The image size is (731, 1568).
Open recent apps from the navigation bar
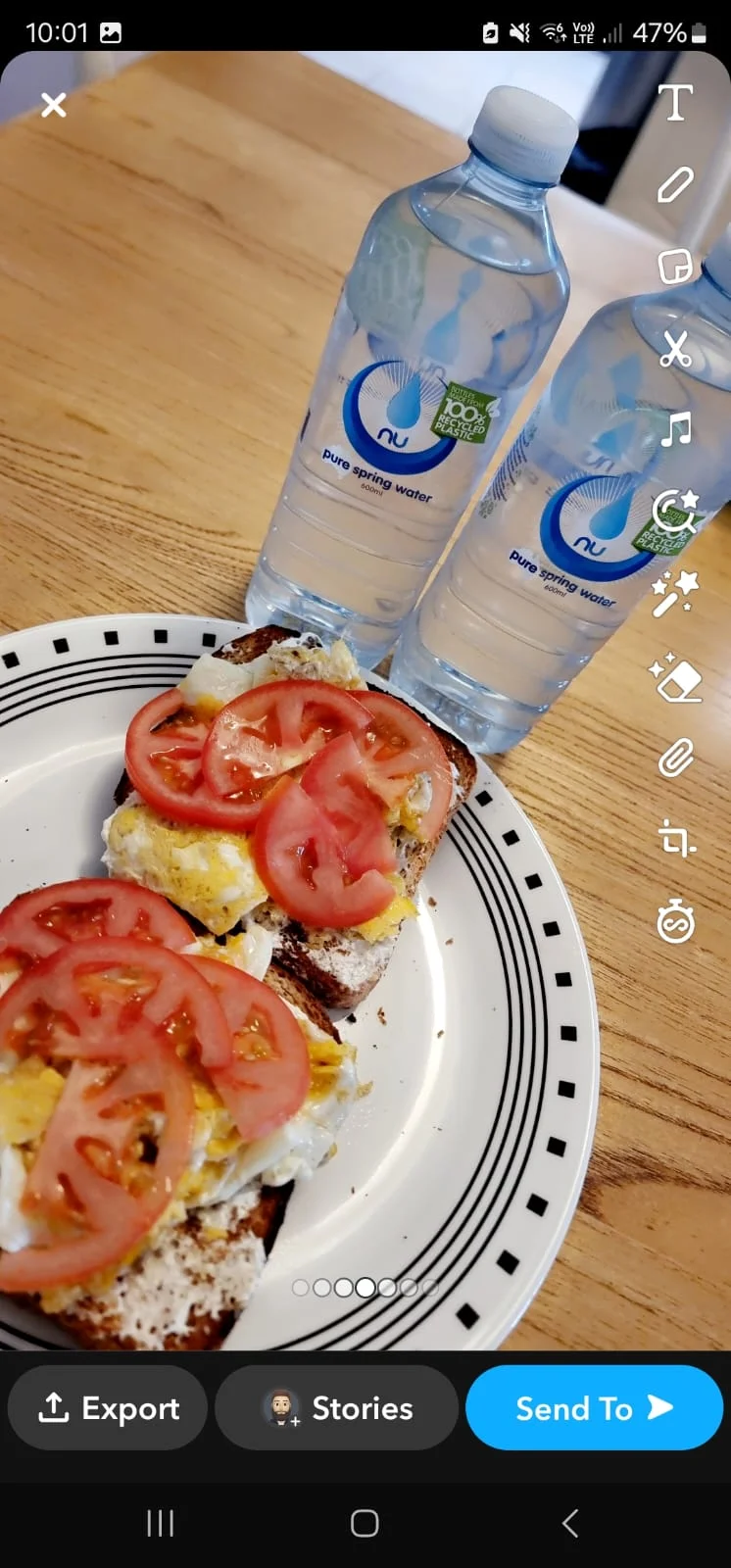point(160,1523)
